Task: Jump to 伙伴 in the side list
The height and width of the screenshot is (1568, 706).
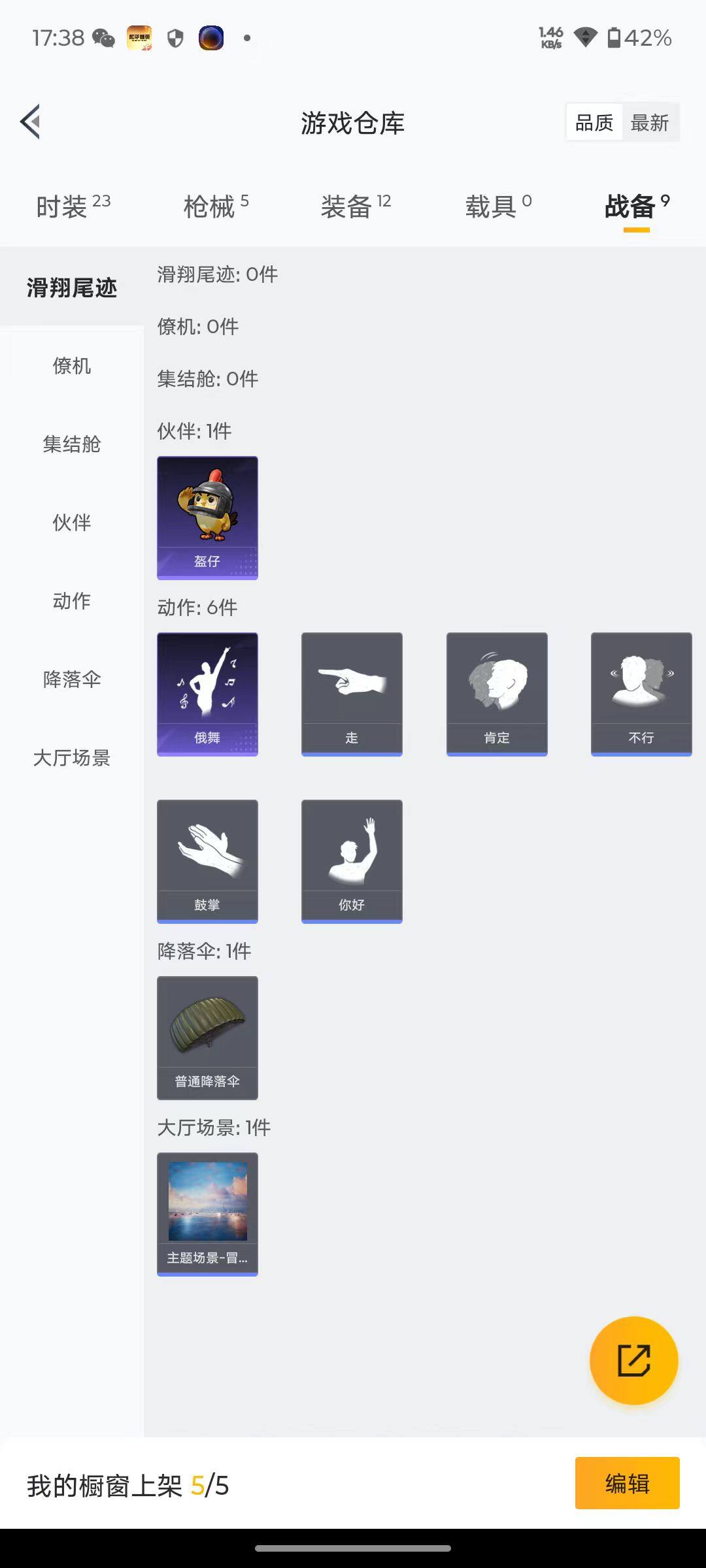Action: point(72,523)
